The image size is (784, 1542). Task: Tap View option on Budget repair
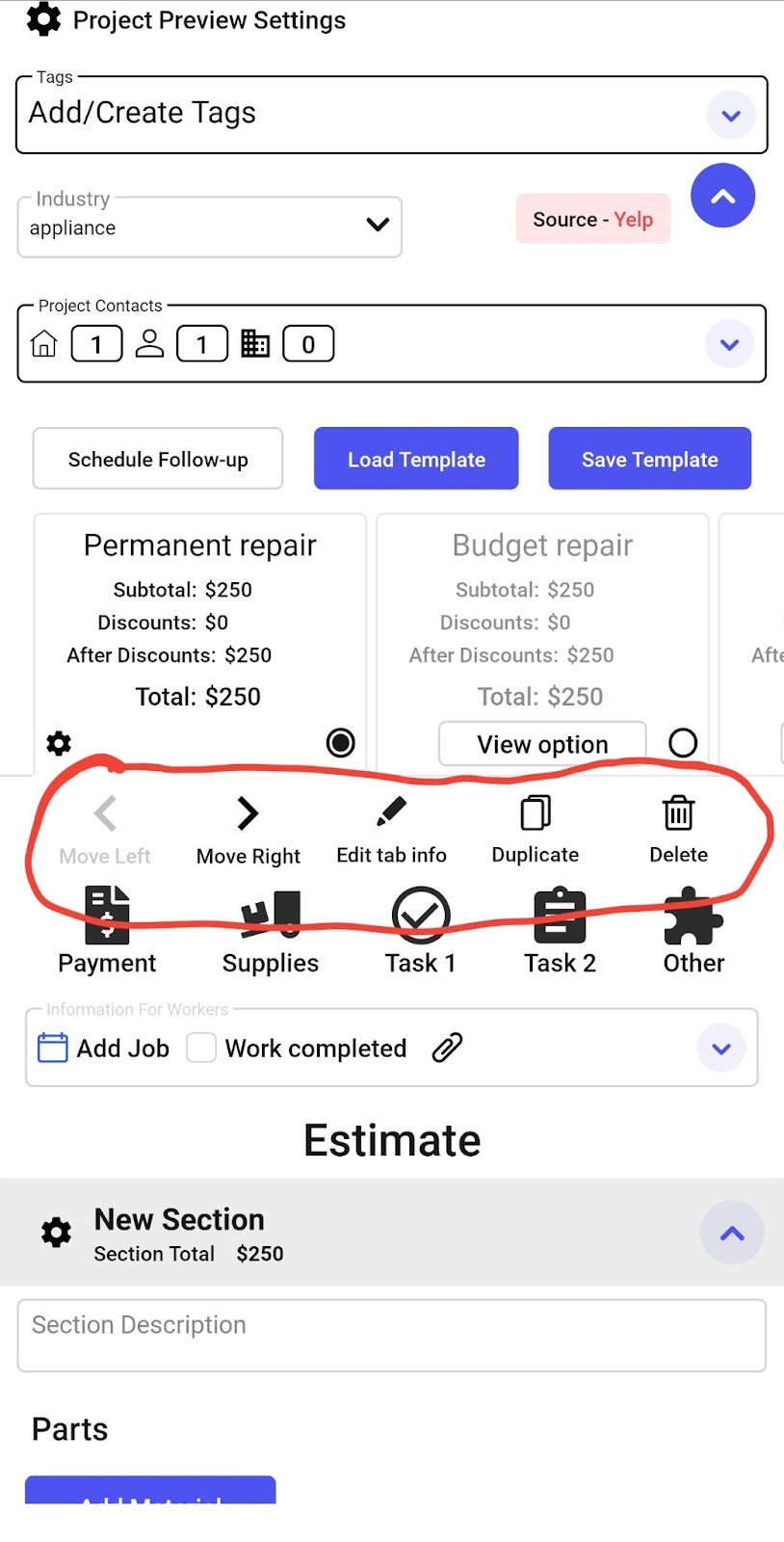pos(542,744)
